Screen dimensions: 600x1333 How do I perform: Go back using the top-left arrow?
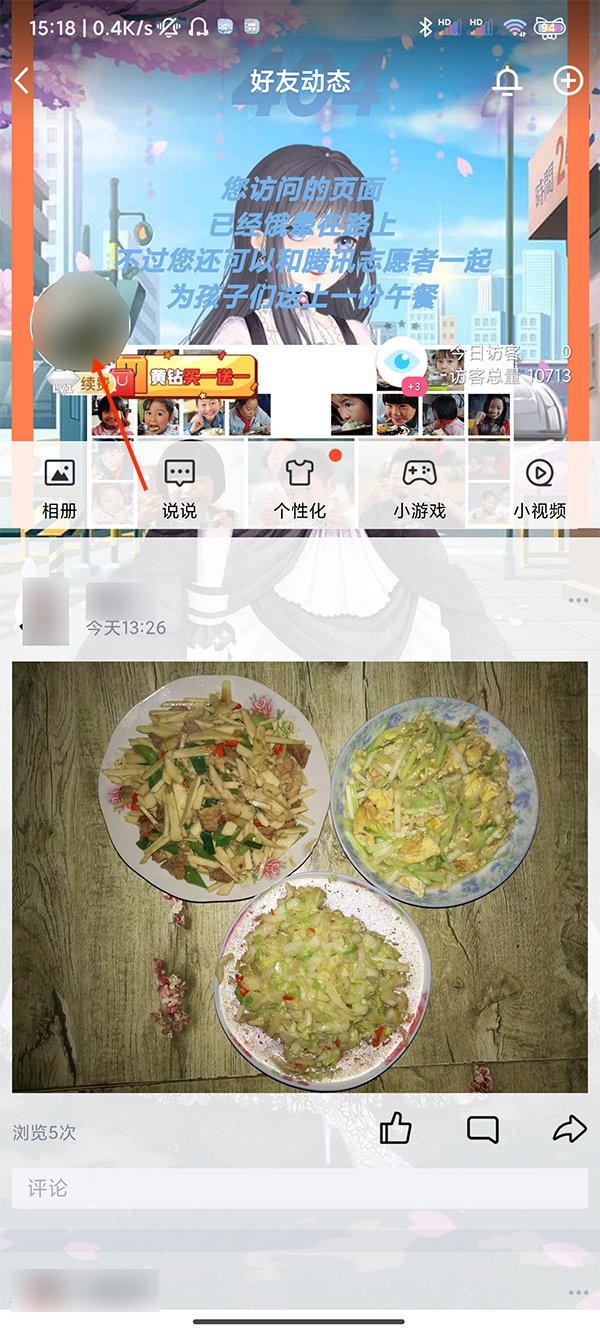click(22, 81)
